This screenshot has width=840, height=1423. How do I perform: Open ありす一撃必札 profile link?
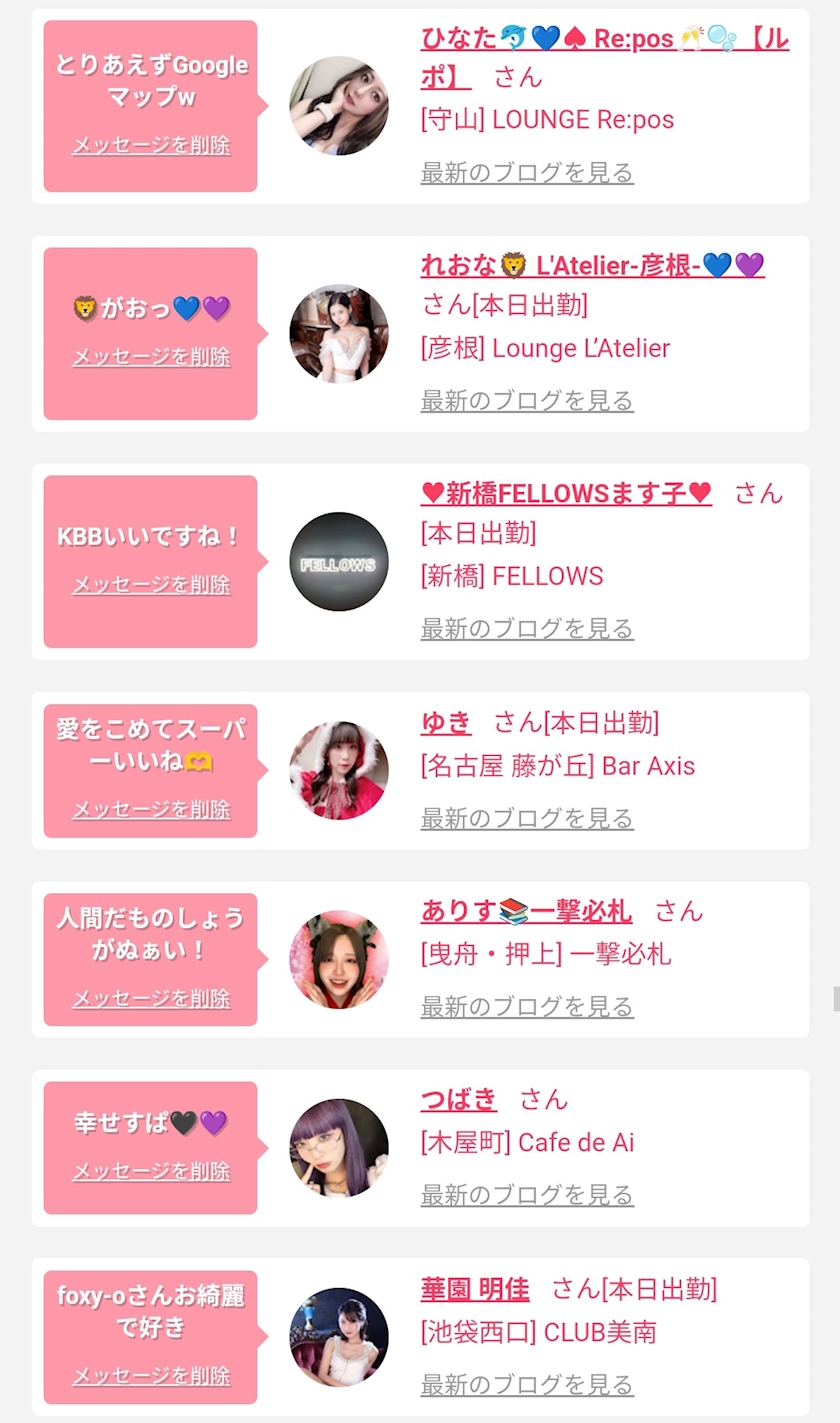click(526, 911)
